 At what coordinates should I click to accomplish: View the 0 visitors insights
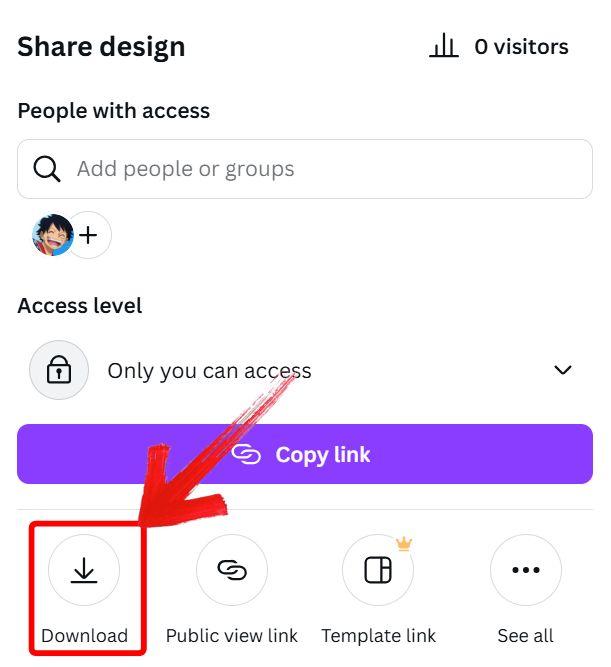[x=499, y=46]
